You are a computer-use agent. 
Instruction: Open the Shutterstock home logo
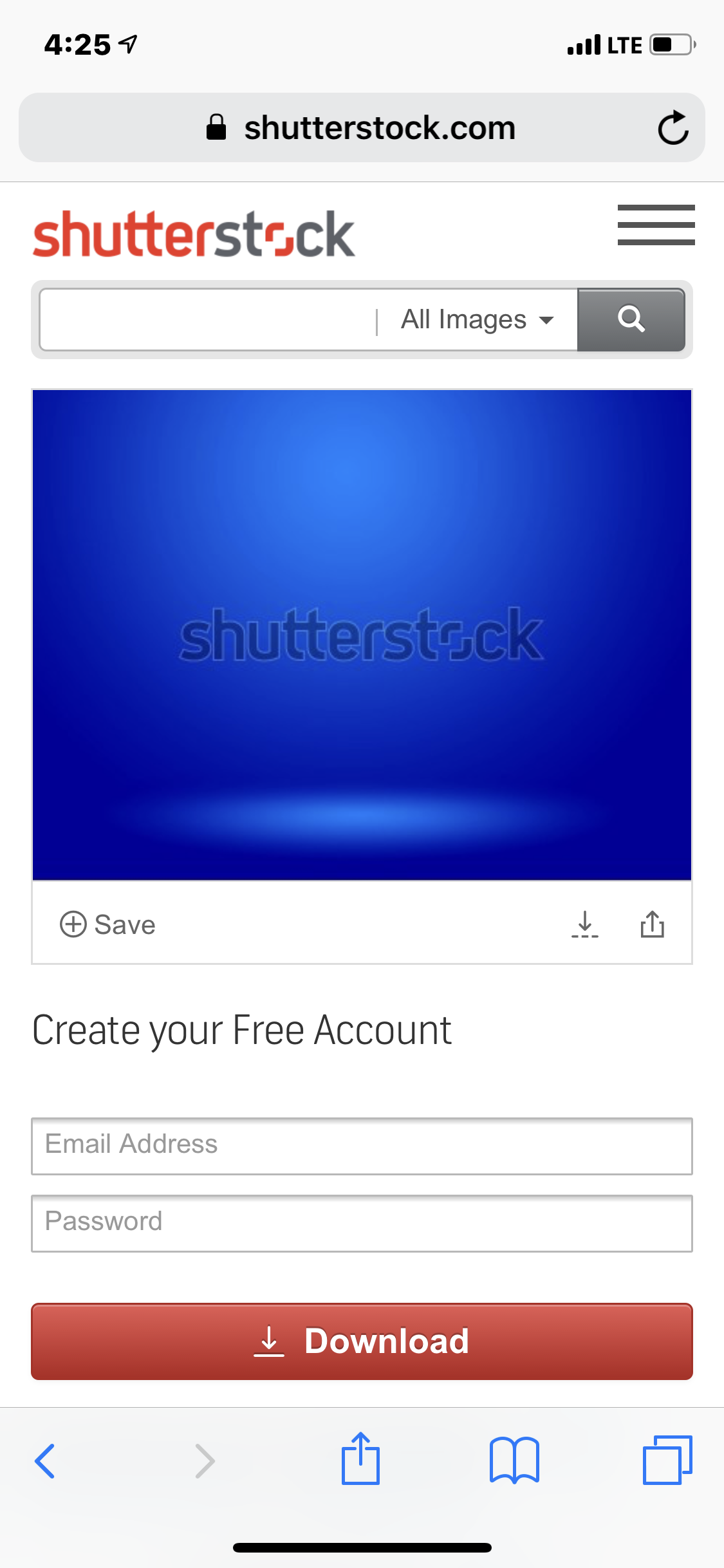194,234
